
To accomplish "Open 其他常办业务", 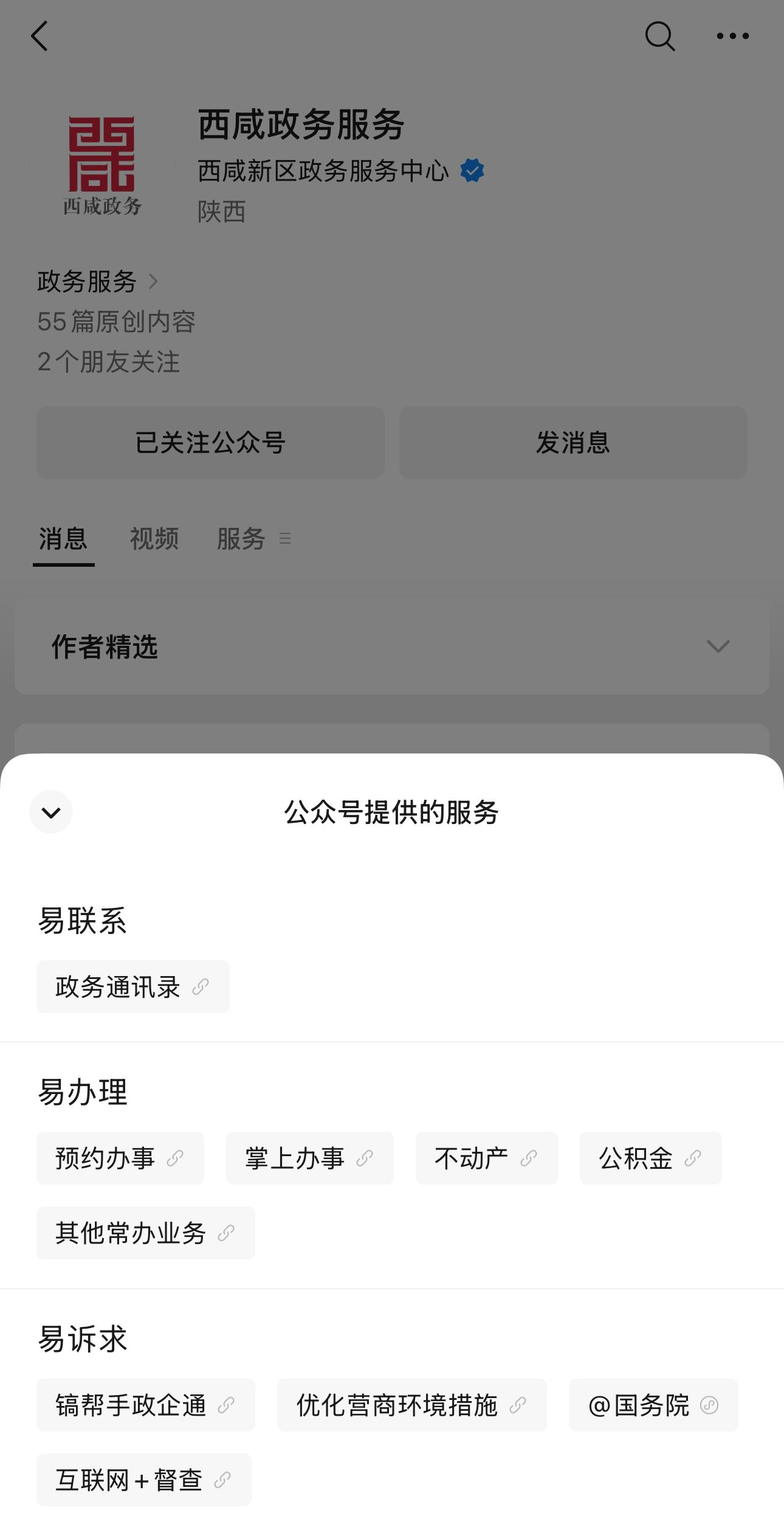I will [145, 1233].
